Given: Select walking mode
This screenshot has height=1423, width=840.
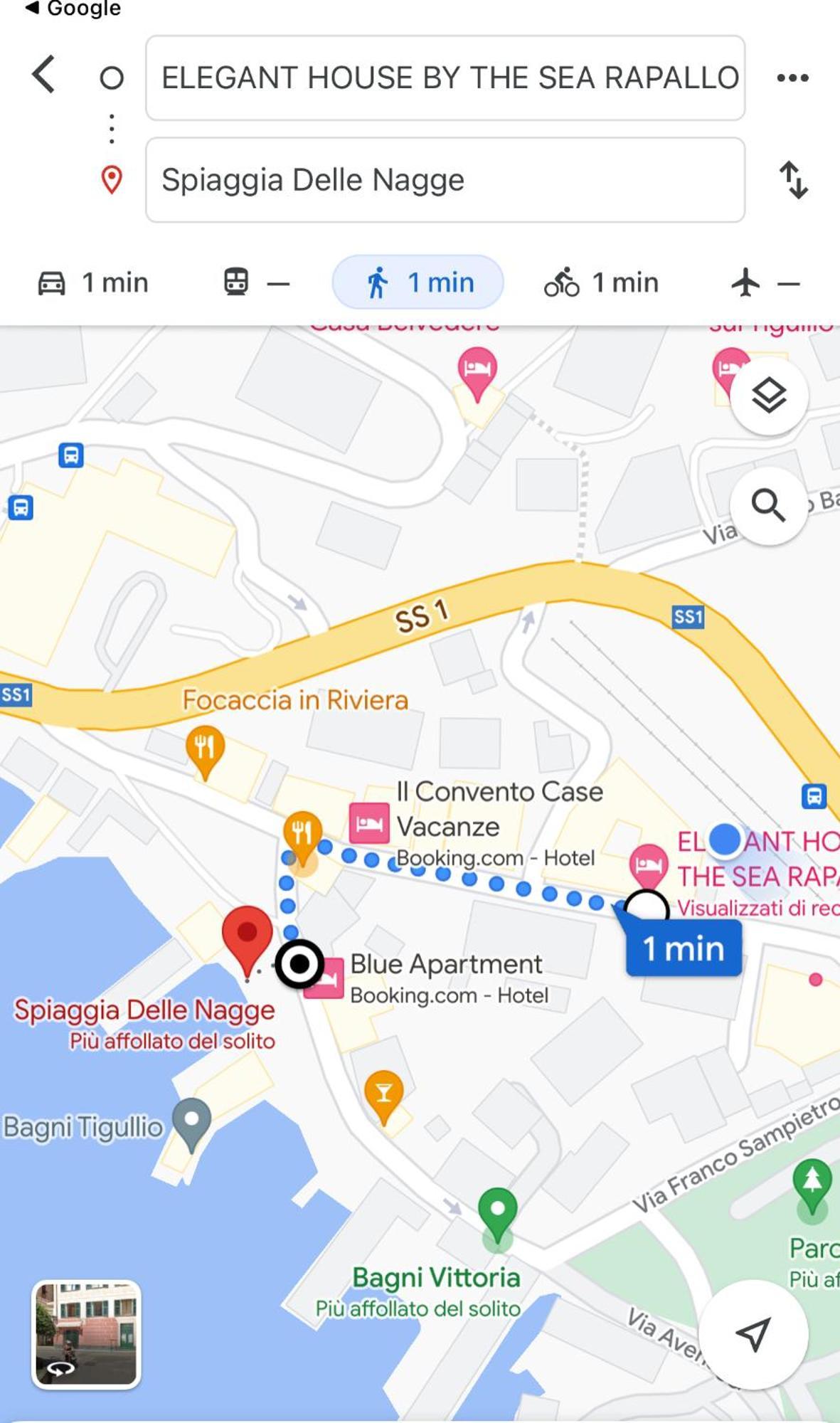Looking at the screenshot, I should click(x=418, y=283).
